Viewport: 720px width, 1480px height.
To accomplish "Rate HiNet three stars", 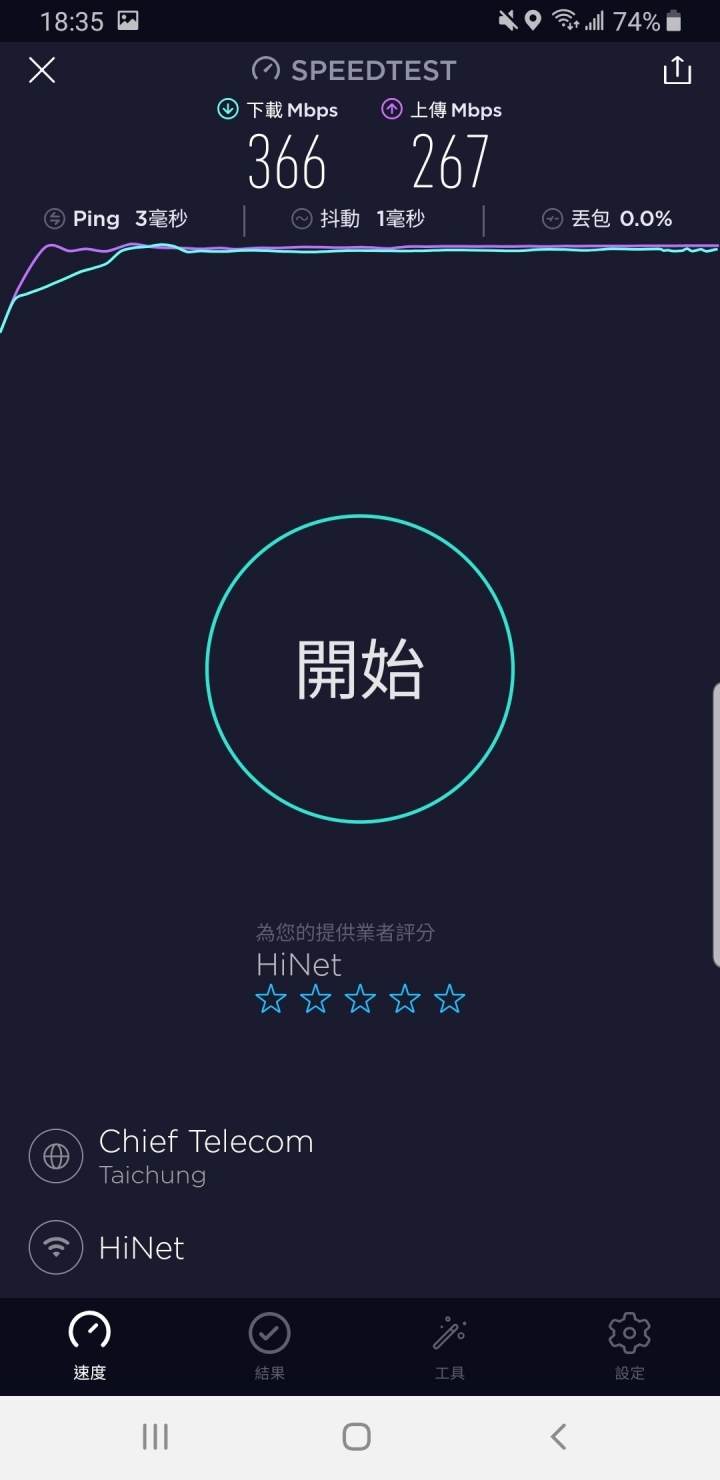I will (x=360, y=998).
